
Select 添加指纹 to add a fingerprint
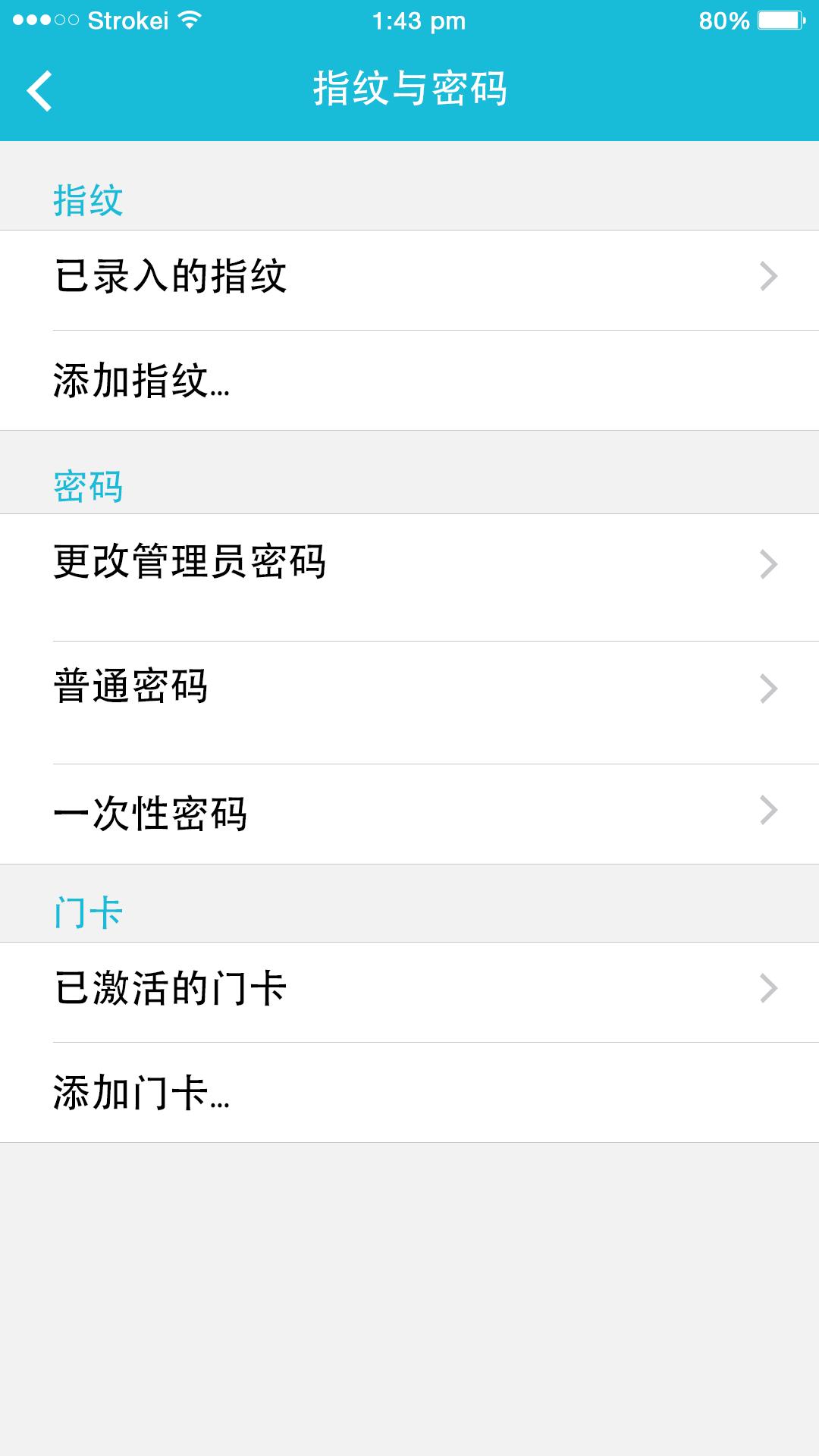point(409,380)
